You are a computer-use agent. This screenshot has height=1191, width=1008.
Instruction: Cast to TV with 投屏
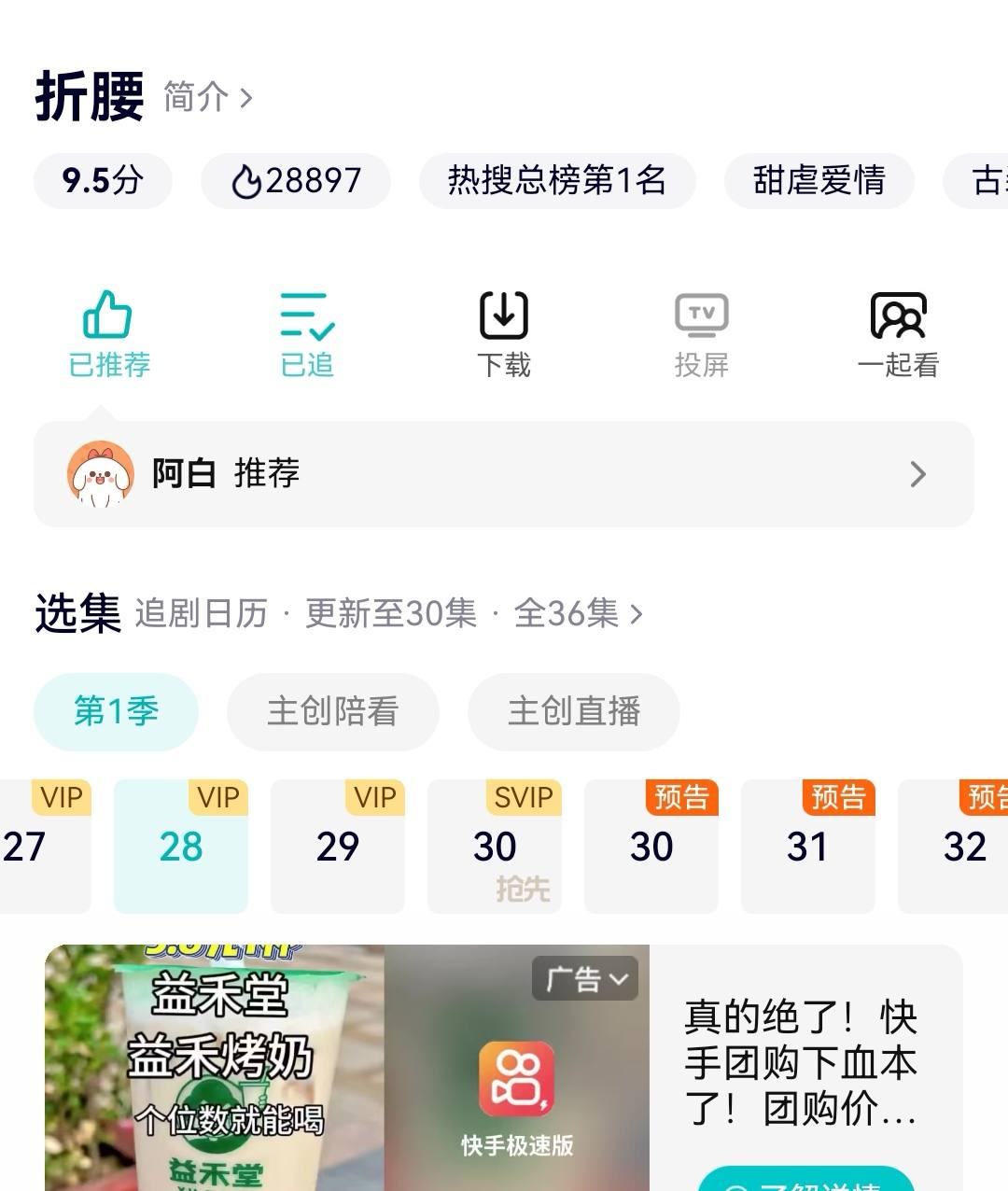[701, 334]
